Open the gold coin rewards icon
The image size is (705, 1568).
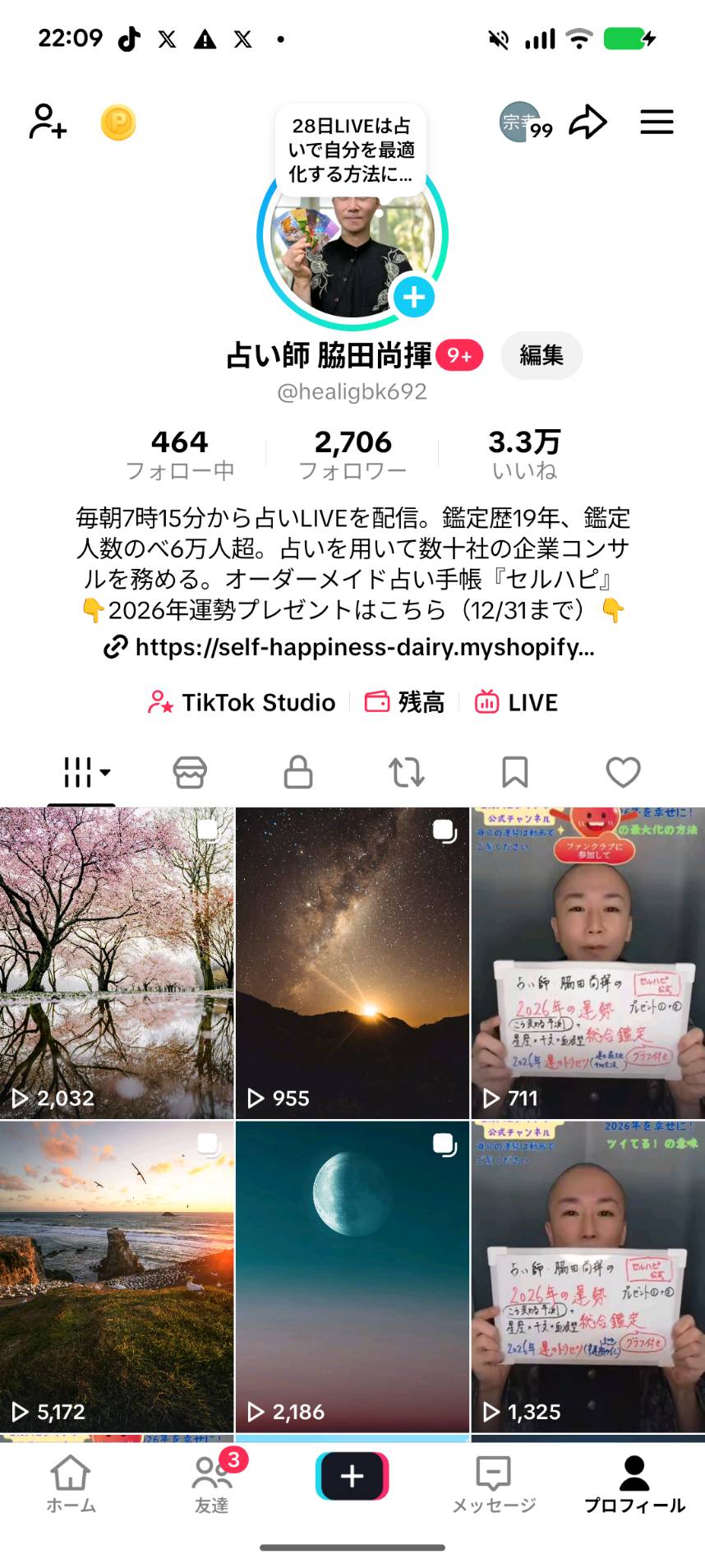click(x=117, y=123)
